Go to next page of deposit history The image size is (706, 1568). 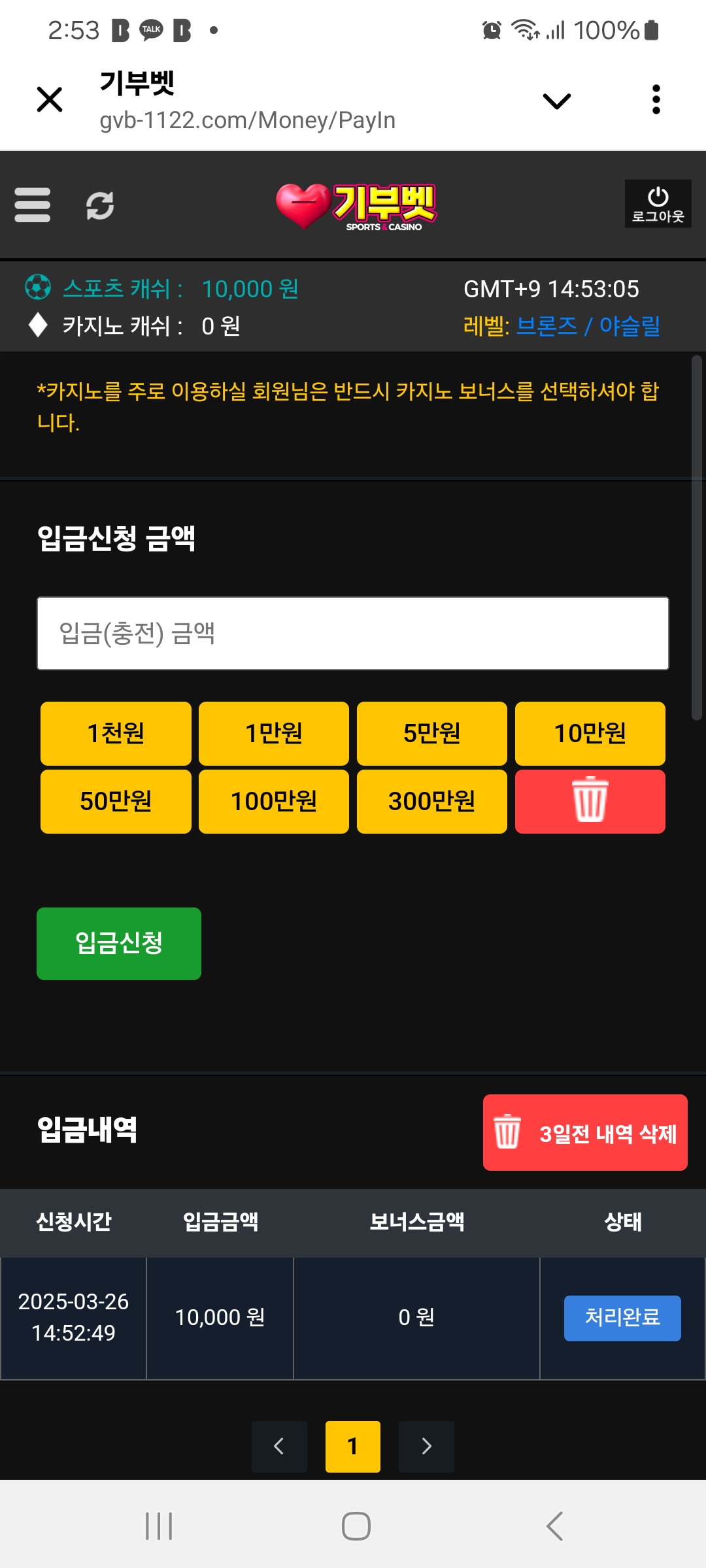[x=426, y=1446]
